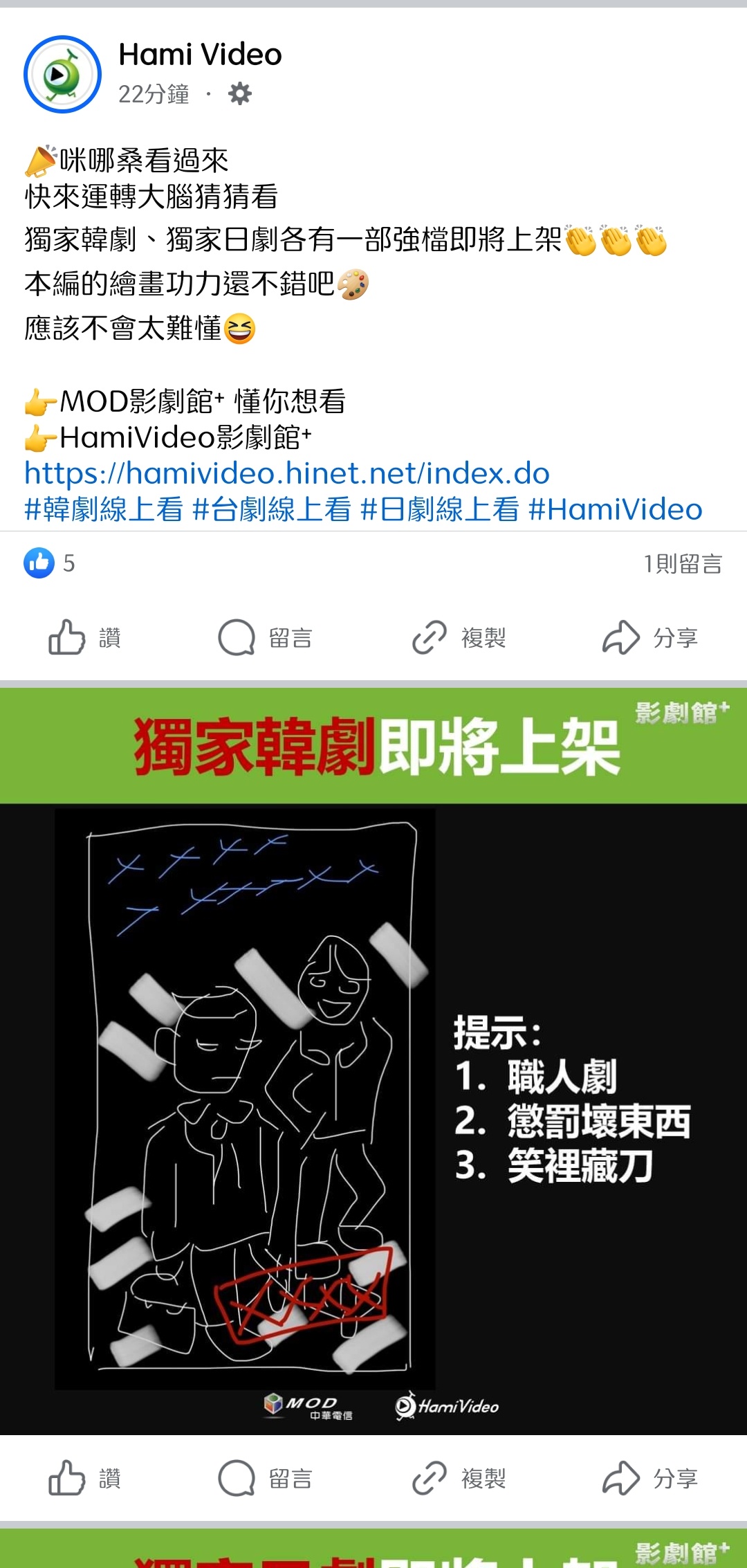Like the image with 讚 below it
747x1568 pixels.
84,1478
